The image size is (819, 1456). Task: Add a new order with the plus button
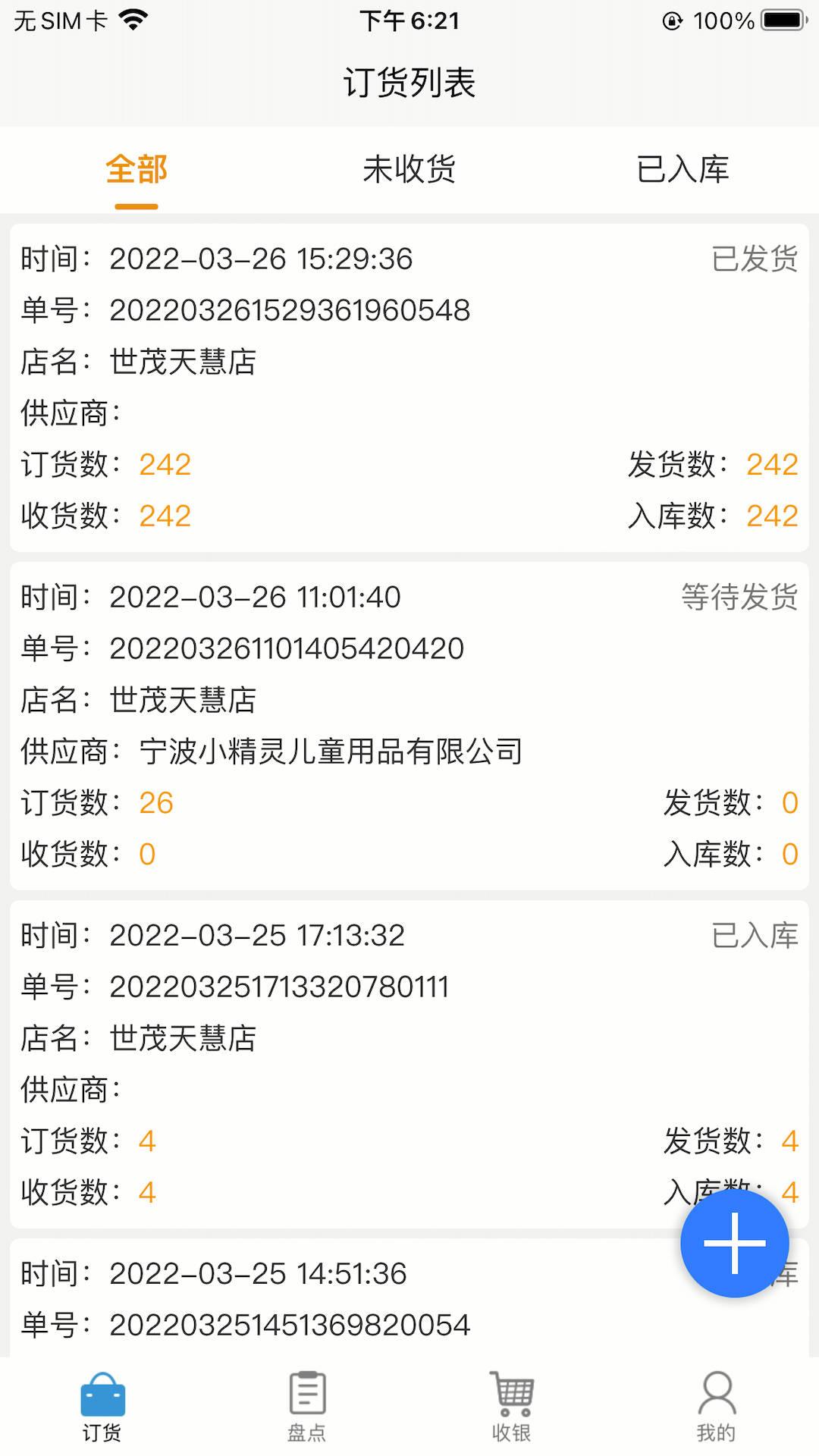click(735, 1243)
